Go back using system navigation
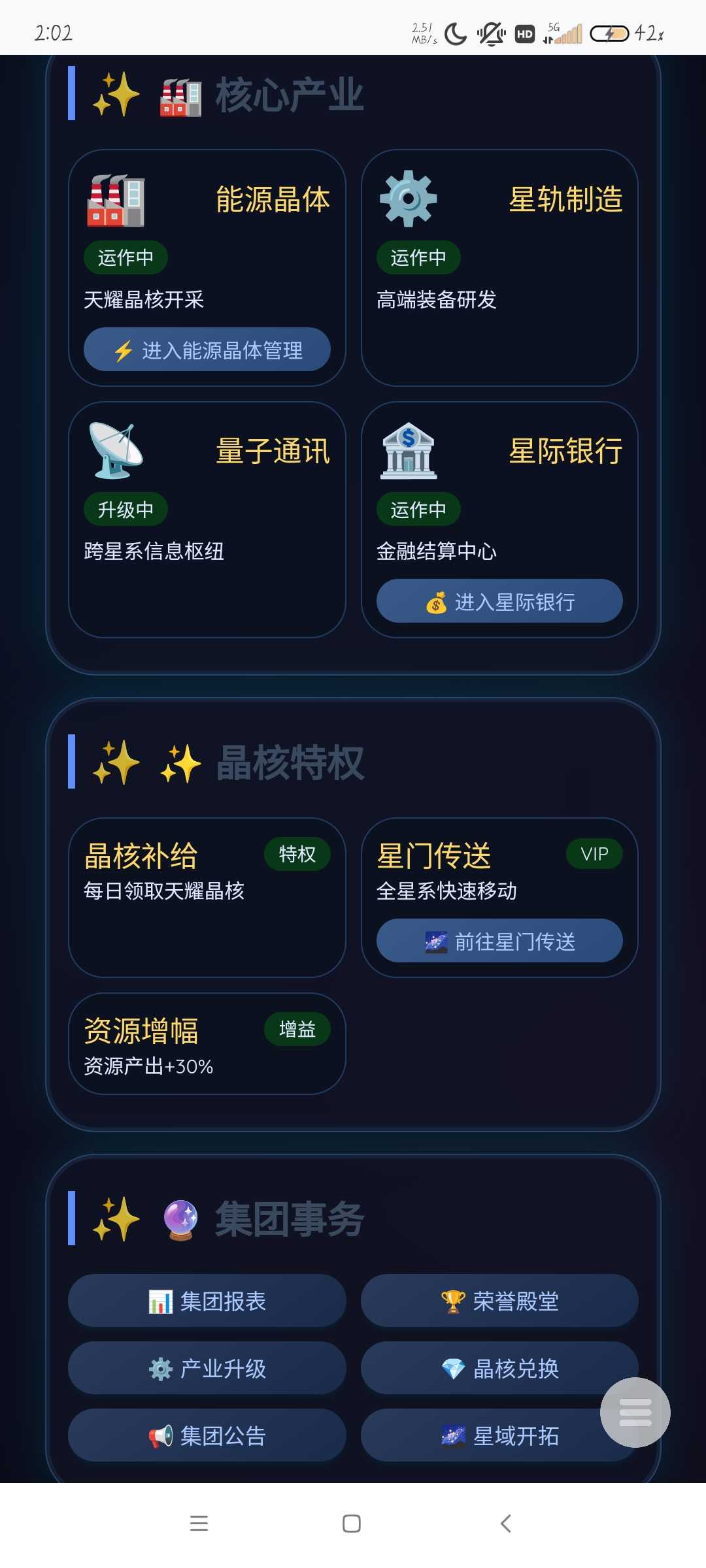Viewport: 706px width, 1568px height. 505,1524
